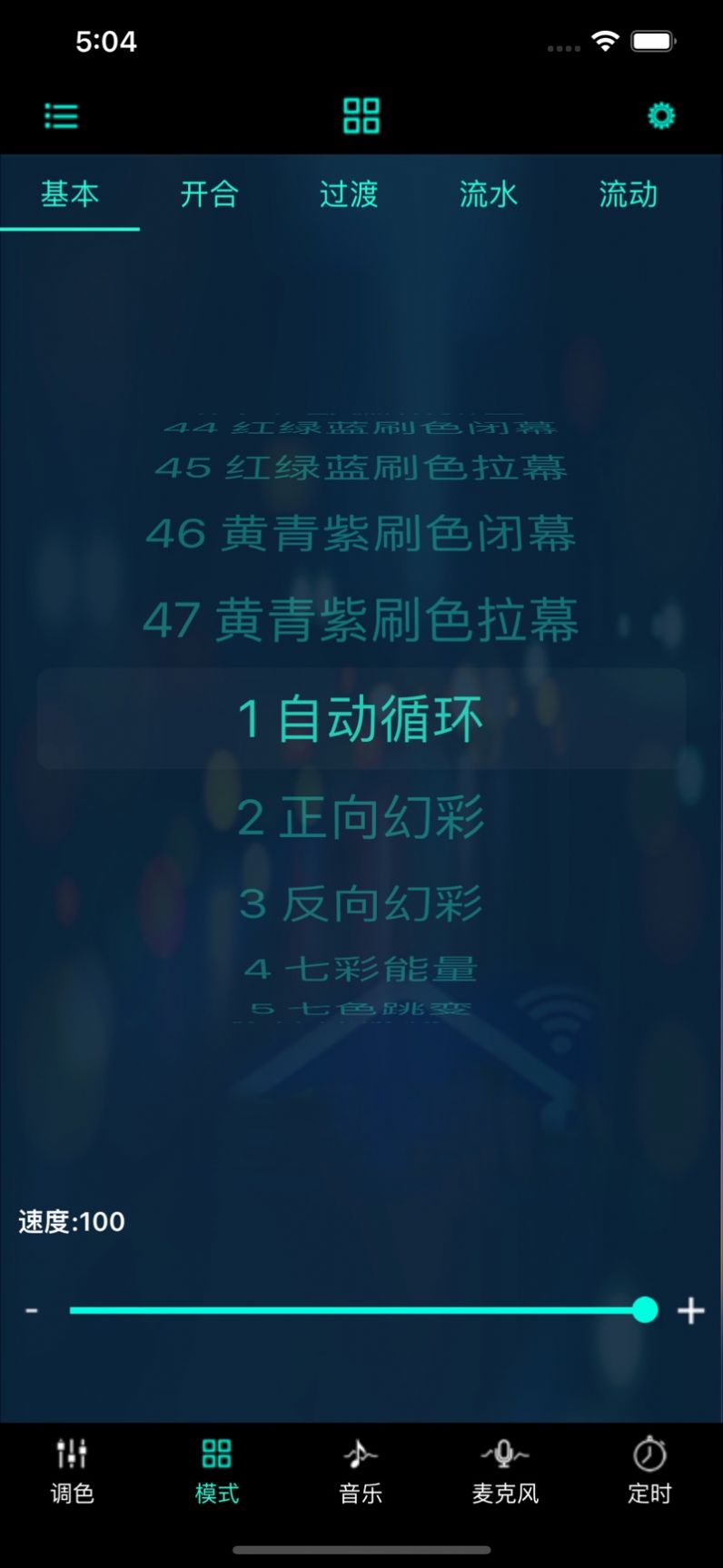Choose mode 4 七彩能量
Viewport: 723px width, 1568px height.
click(361, 970)
